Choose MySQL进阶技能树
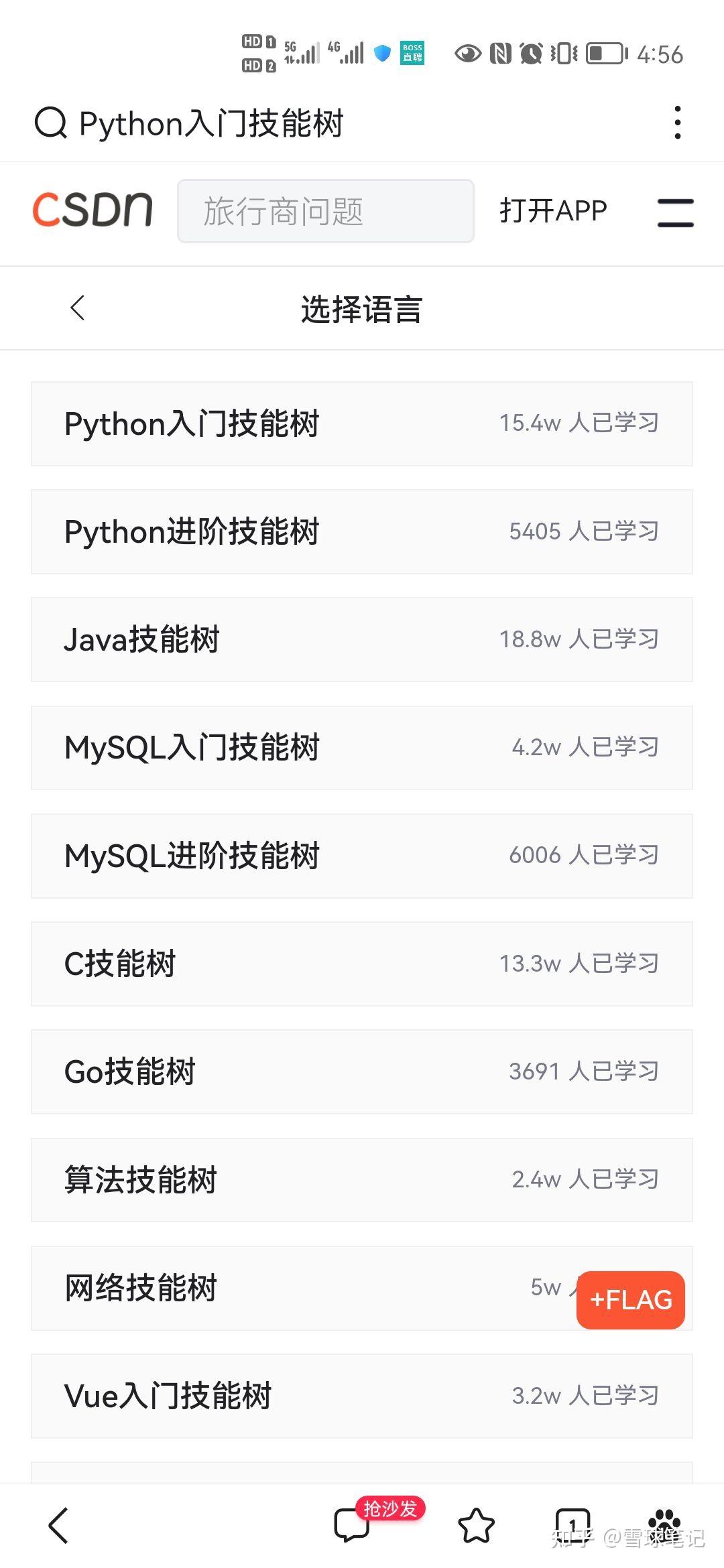724x1568 pixels. (x=362, y=856)
